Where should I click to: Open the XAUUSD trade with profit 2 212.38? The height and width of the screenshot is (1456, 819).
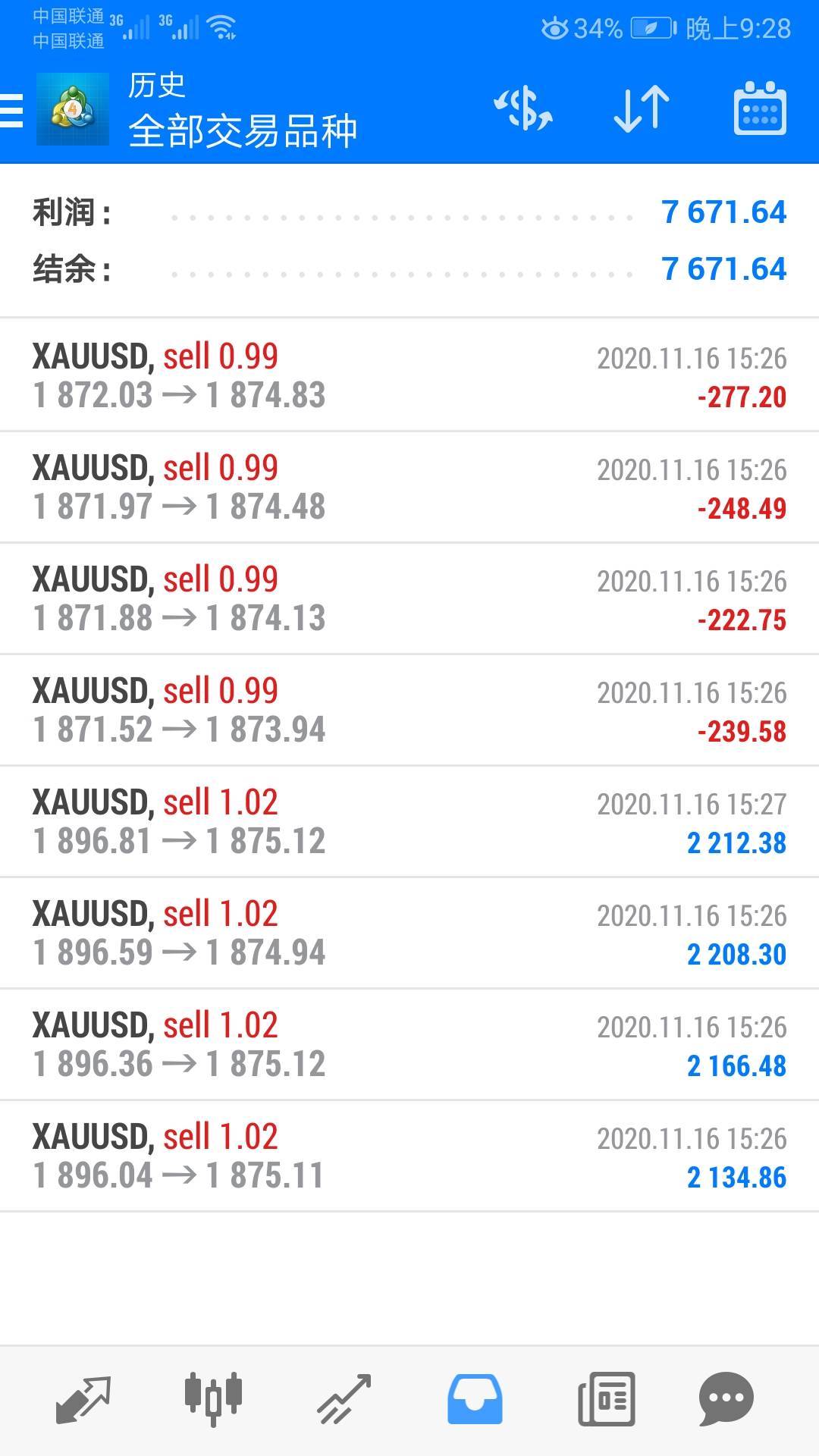click(409, 822)
